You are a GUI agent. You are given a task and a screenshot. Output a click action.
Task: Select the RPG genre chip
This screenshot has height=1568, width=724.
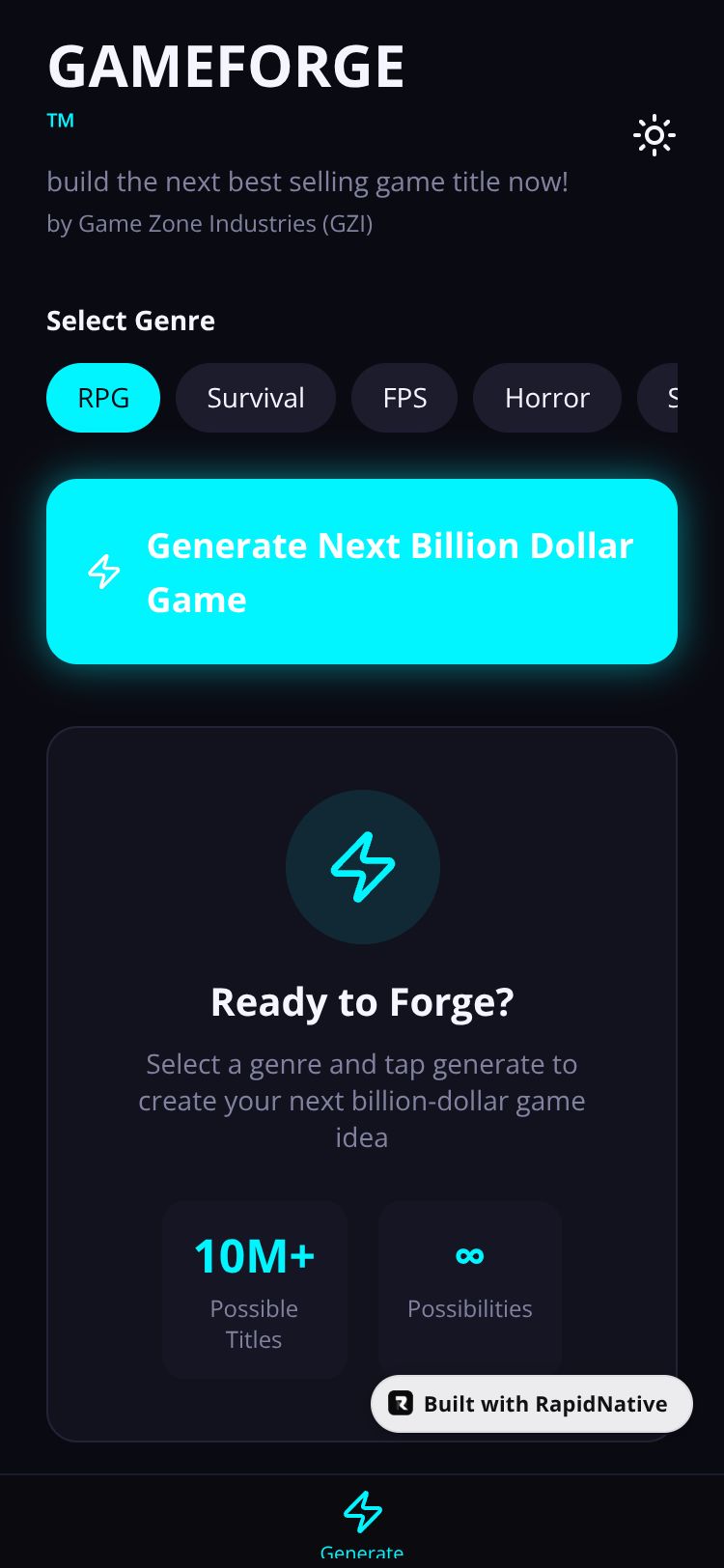(x=103, y=398)
